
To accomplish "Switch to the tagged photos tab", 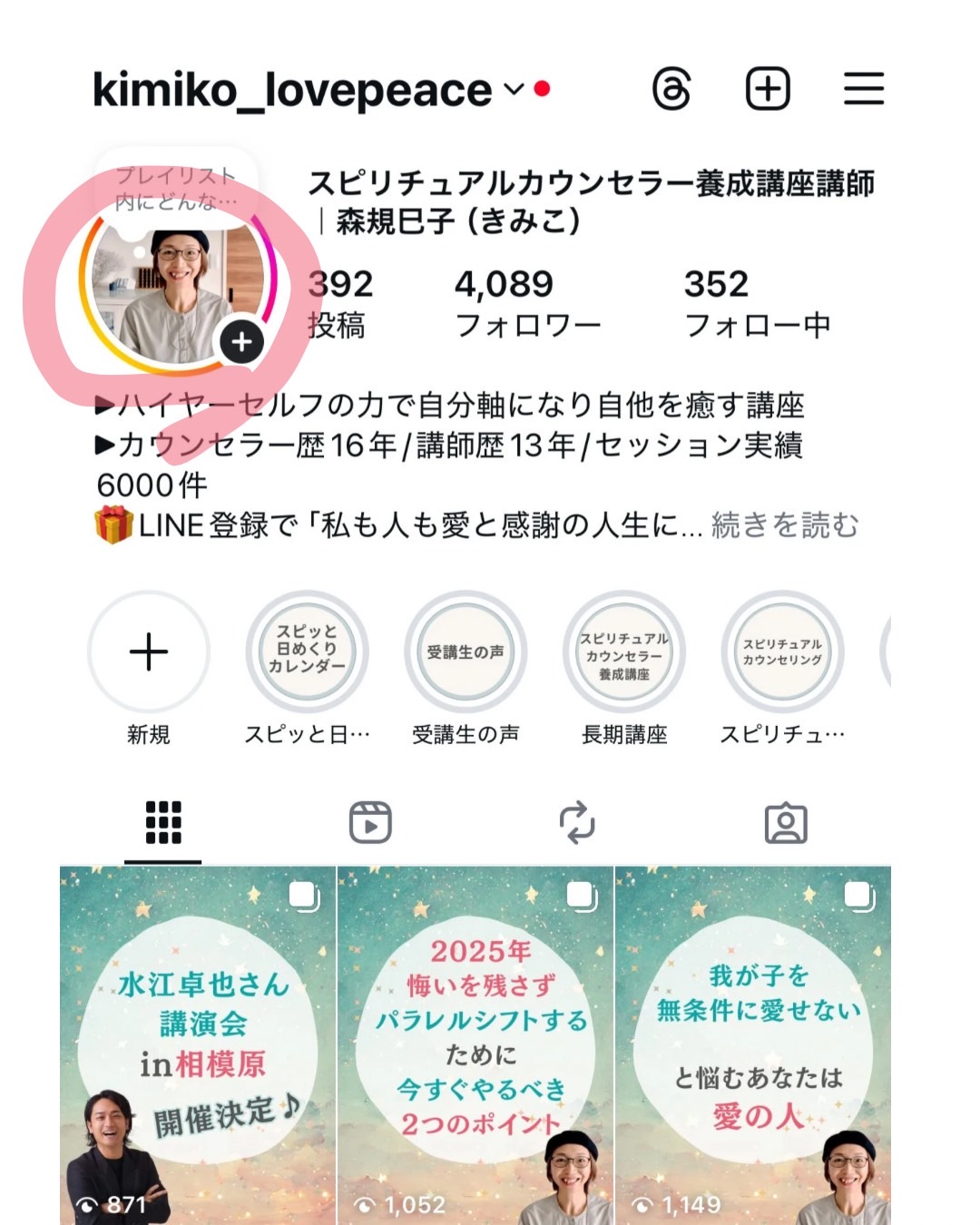I will pyautogui.click(x=786, y=823).
